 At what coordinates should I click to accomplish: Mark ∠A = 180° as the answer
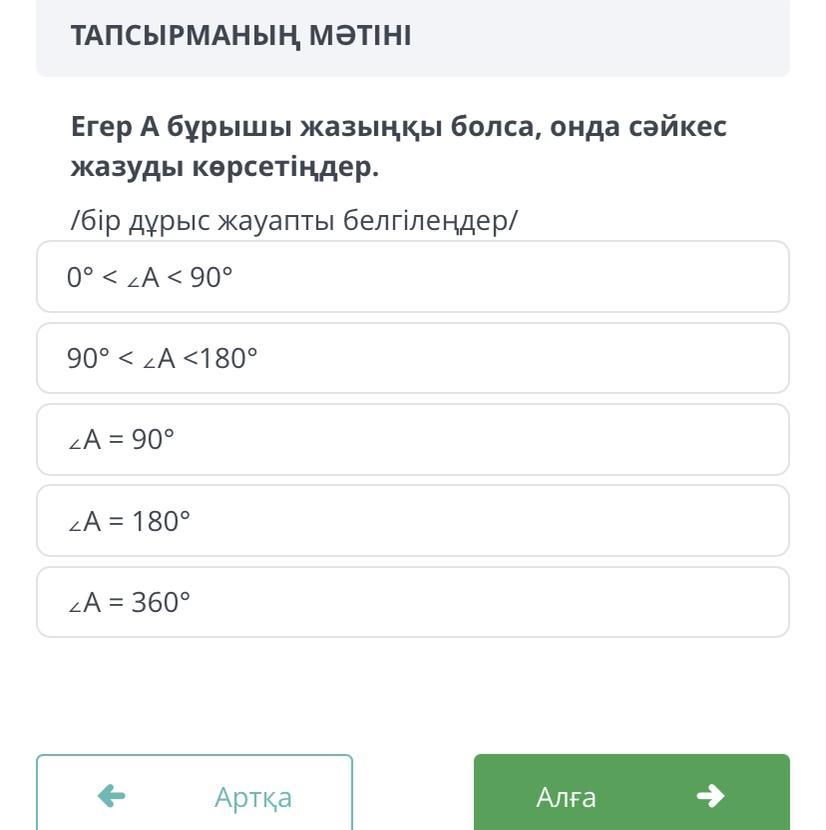pos(412,521)
